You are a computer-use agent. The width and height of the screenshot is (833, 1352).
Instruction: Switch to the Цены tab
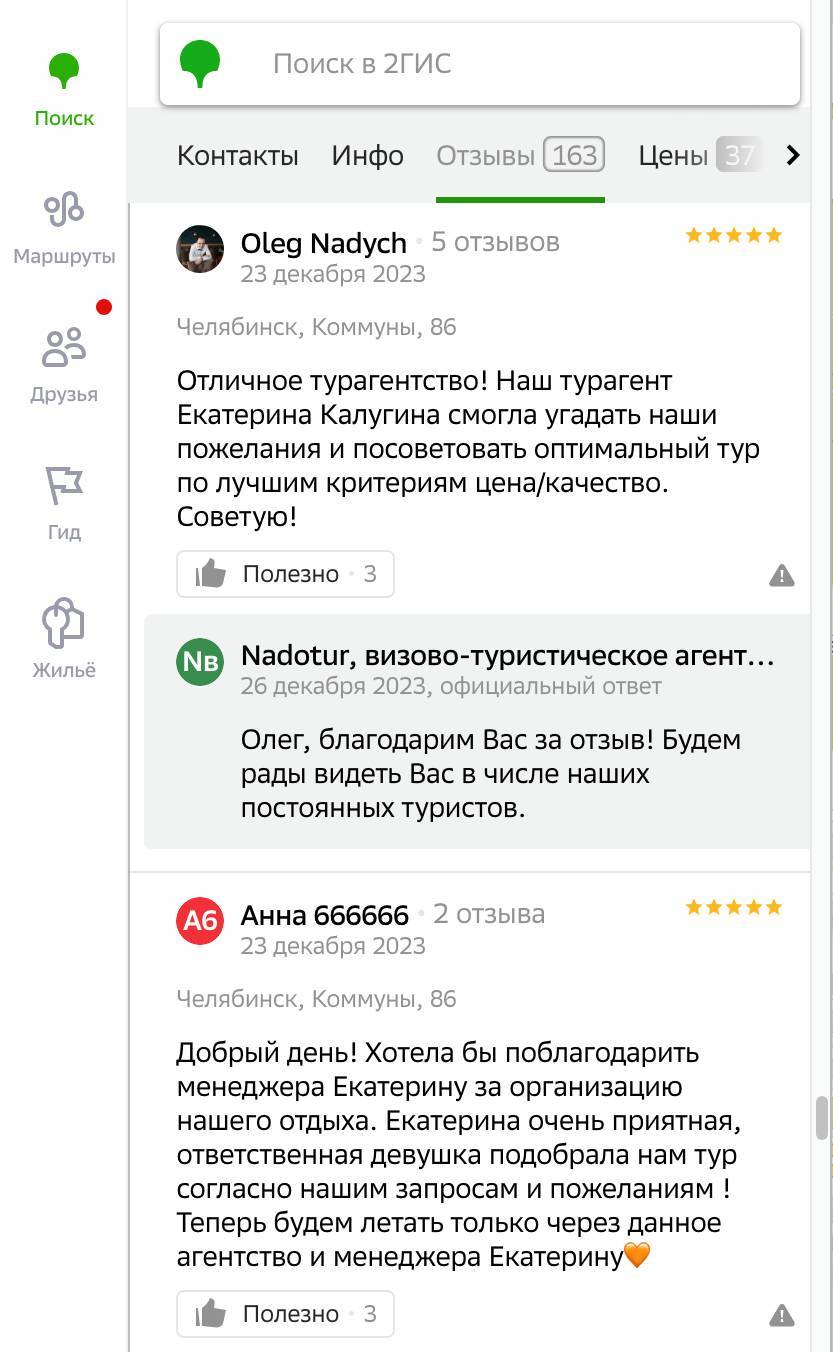tap(695, 156)
